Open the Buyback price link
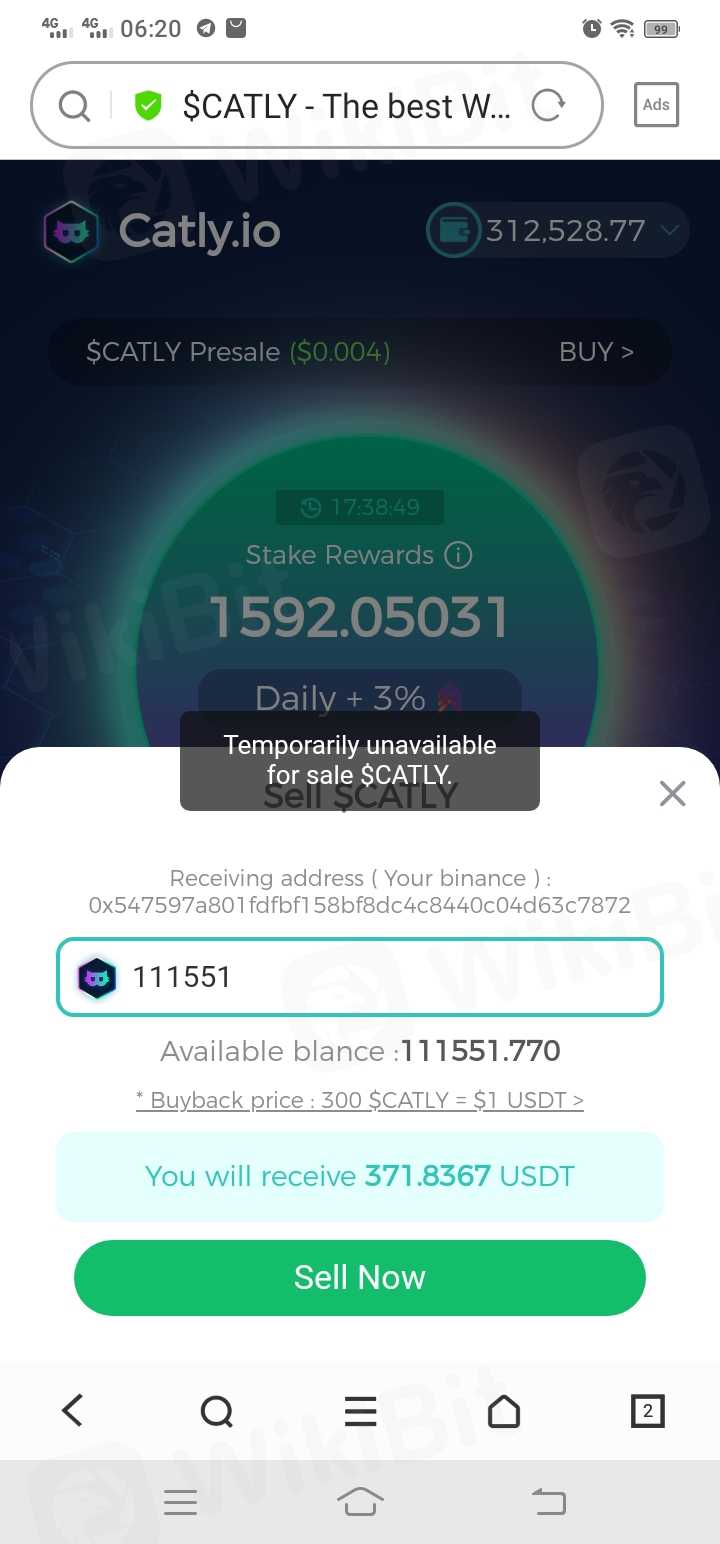720x1544 pixels. [x=360, y=1100]
